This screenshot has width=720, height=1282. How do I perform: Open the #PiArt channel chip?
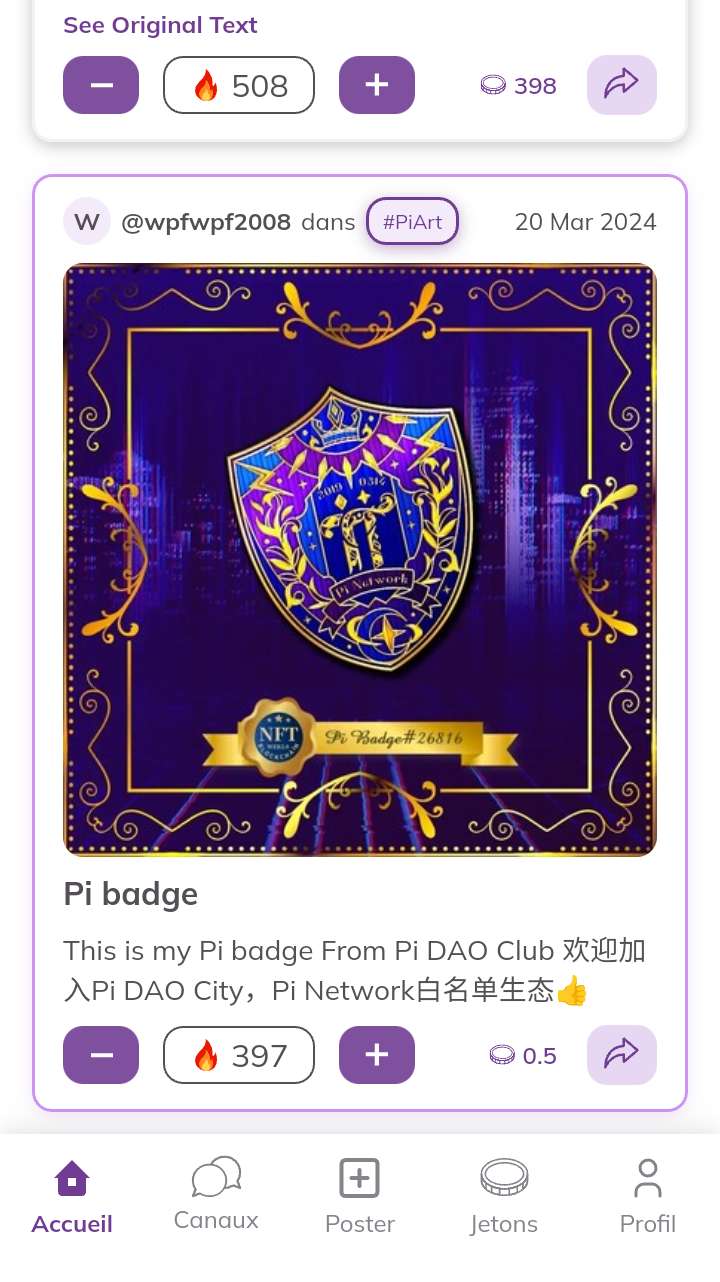pyautogui.click(x=412, y=221)
